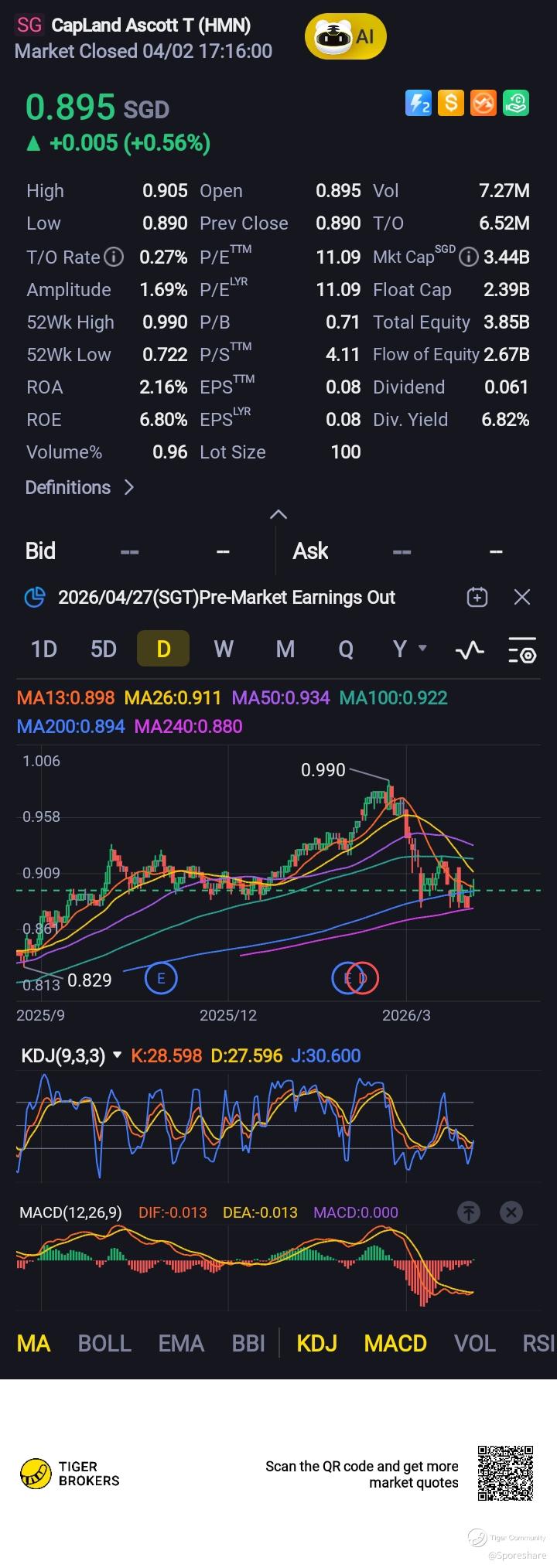Select the EMA indicator
Viewport: 557px width, 1568px height.
[181, 1343]
